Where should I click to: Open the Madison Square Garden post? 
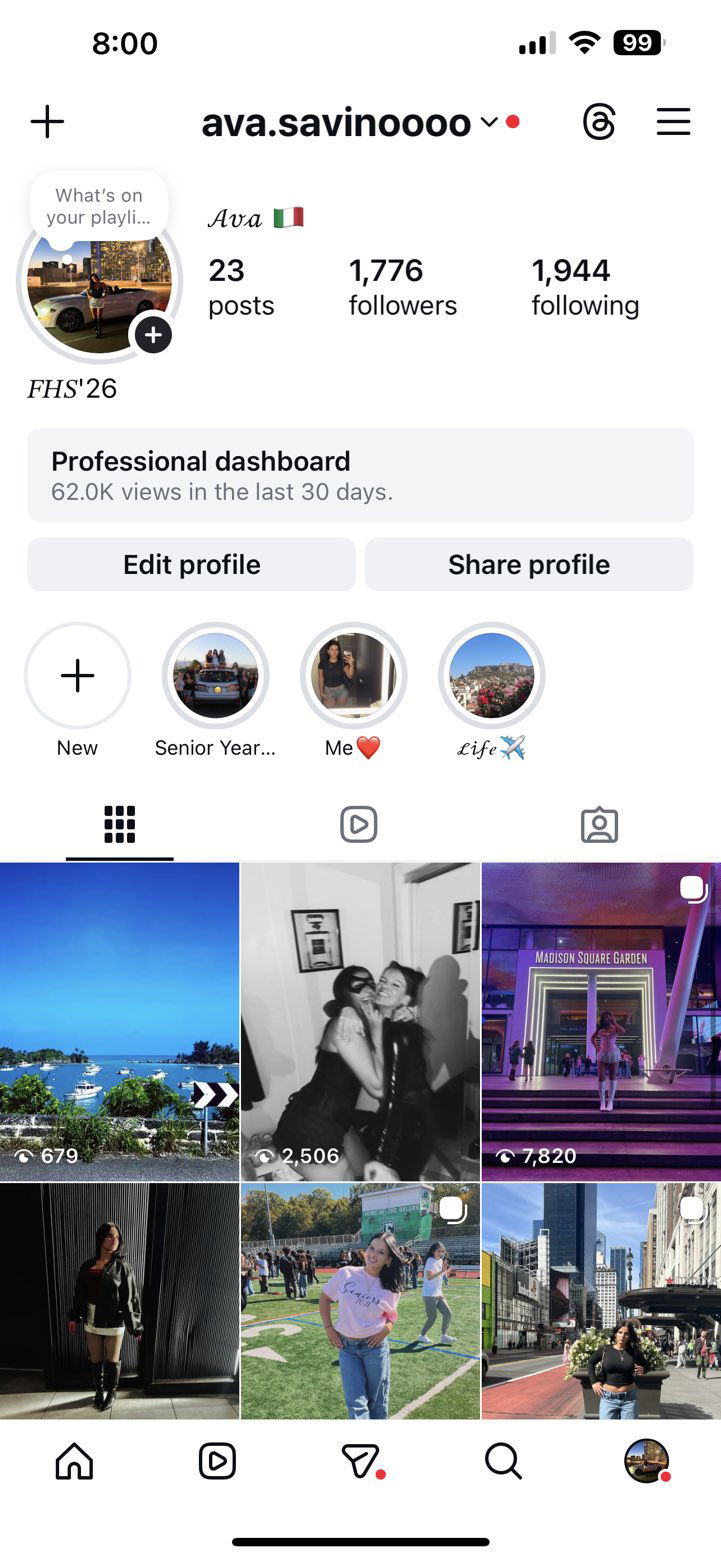601,1021
